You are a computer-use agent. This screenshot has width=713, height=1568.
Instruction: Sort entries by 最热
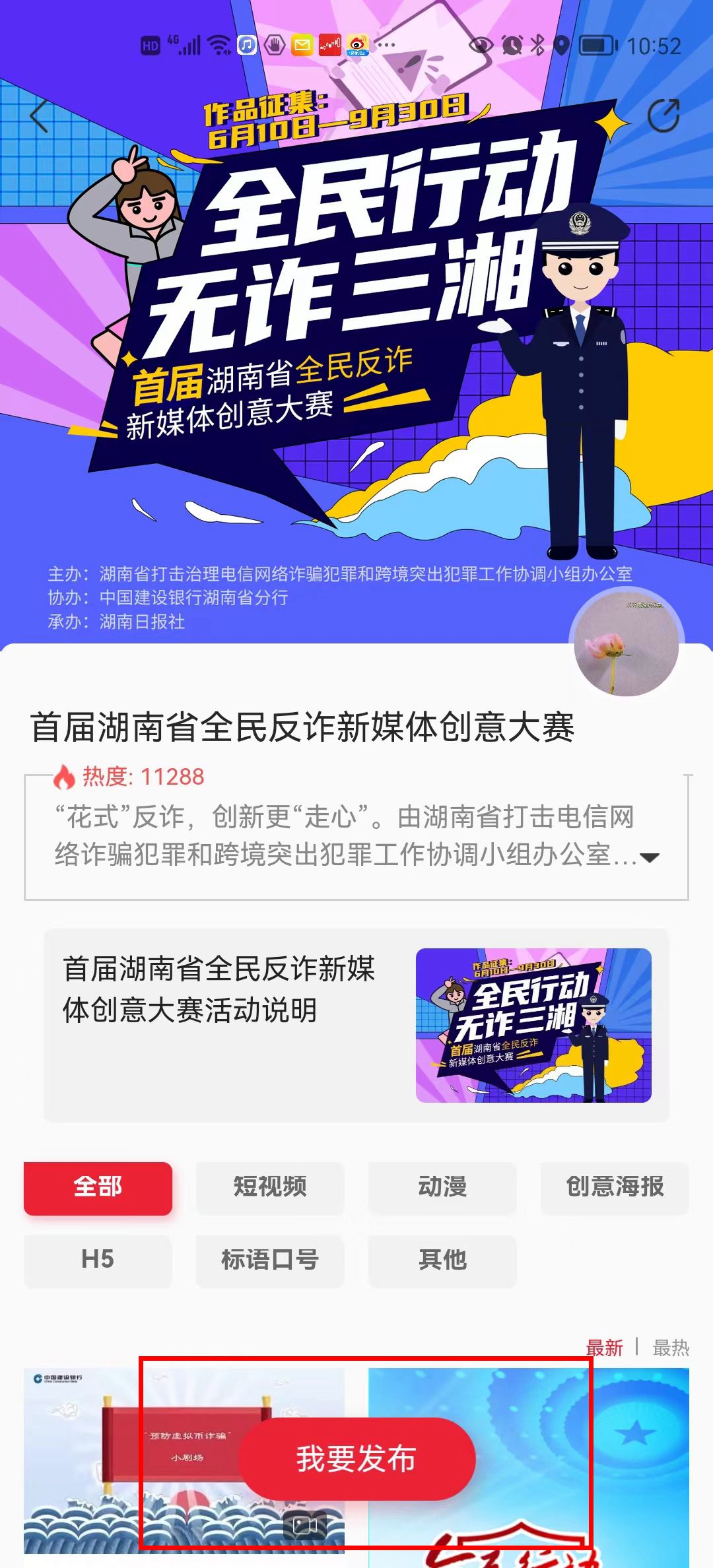coord(671,1348)
